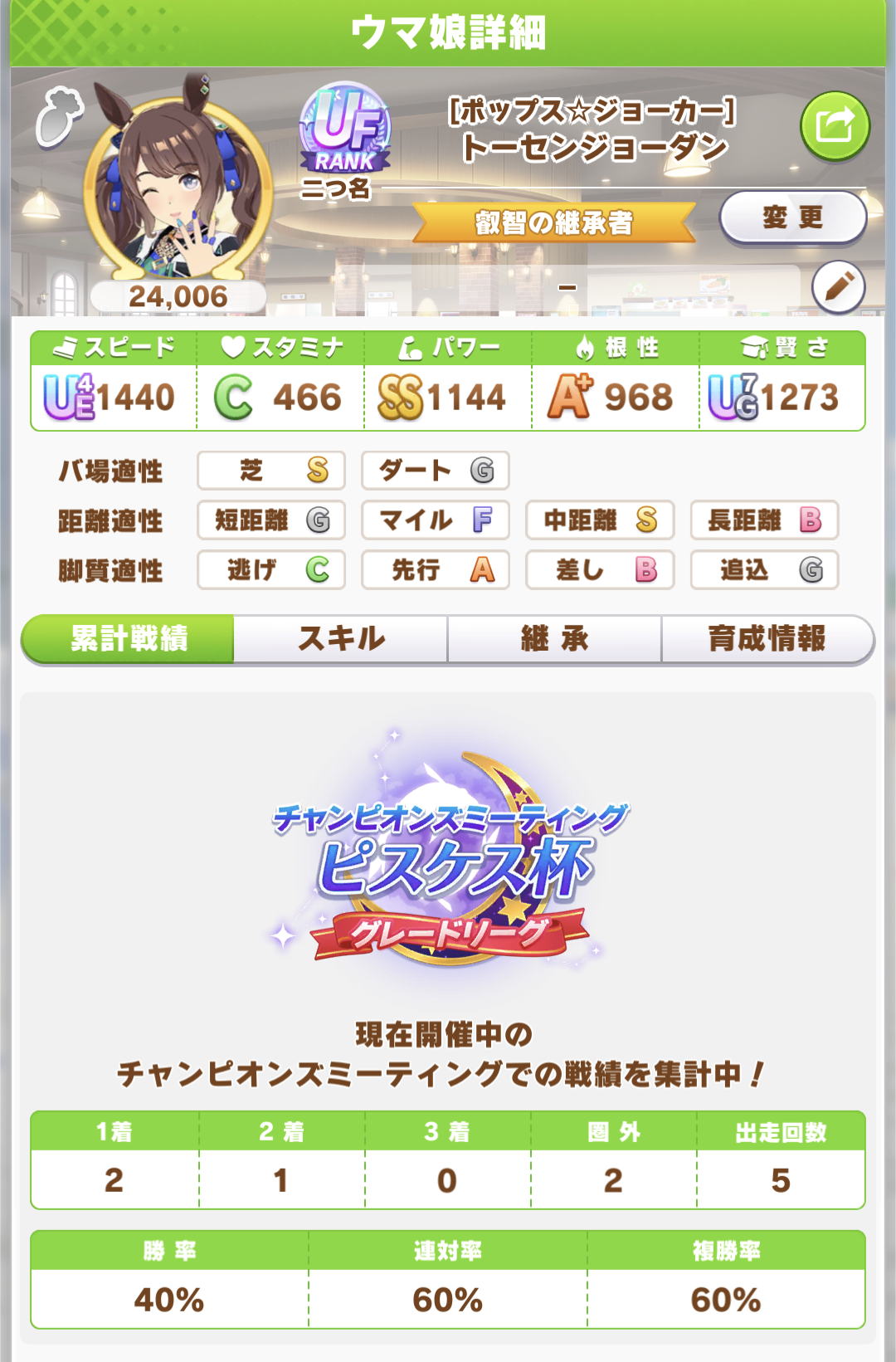Switch to the スキル tab
Image resolution: width=896 pixels, height=1362 pixels.
coord(341,638)
